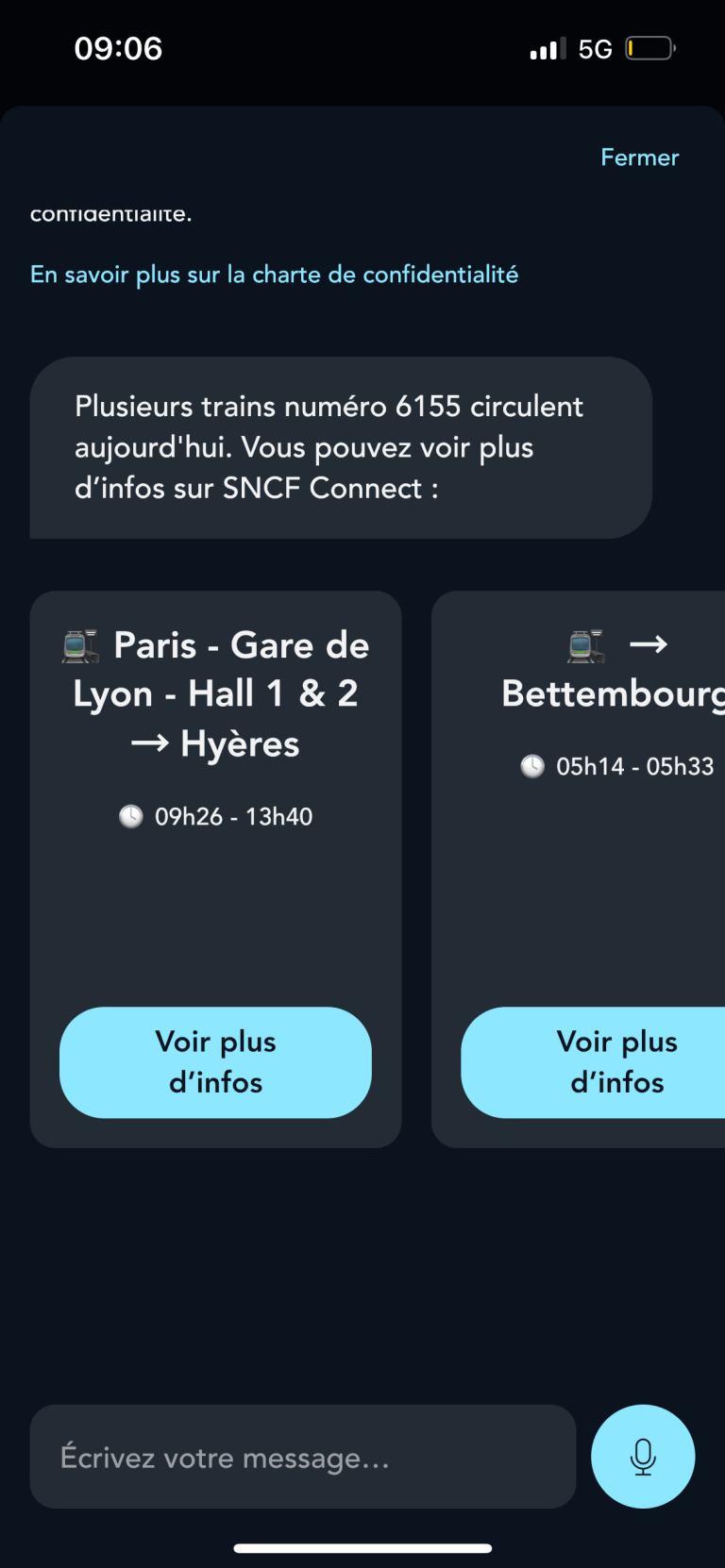Tap the cellular signal bars icon

tap(544, 47)
